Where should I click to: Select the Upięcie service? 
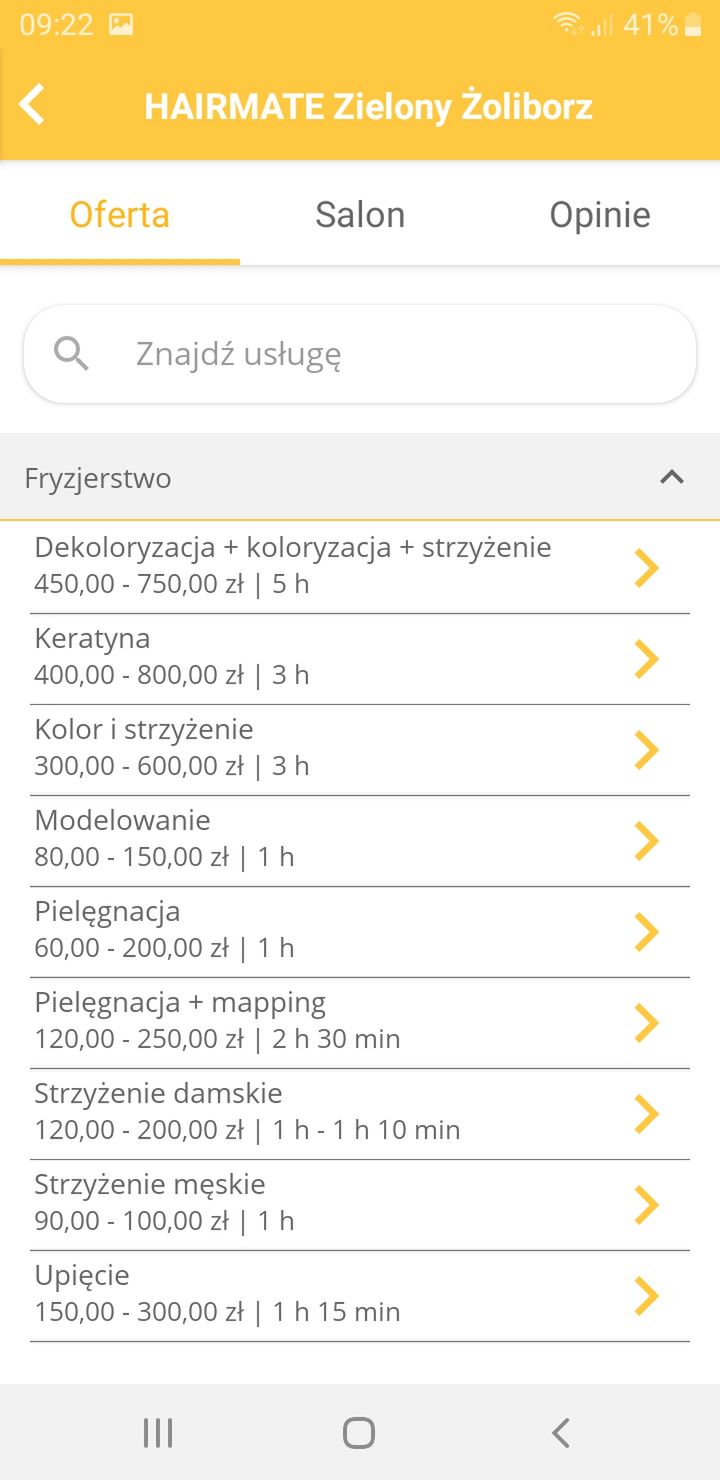pyautogui.click(x=360, y=1295)
